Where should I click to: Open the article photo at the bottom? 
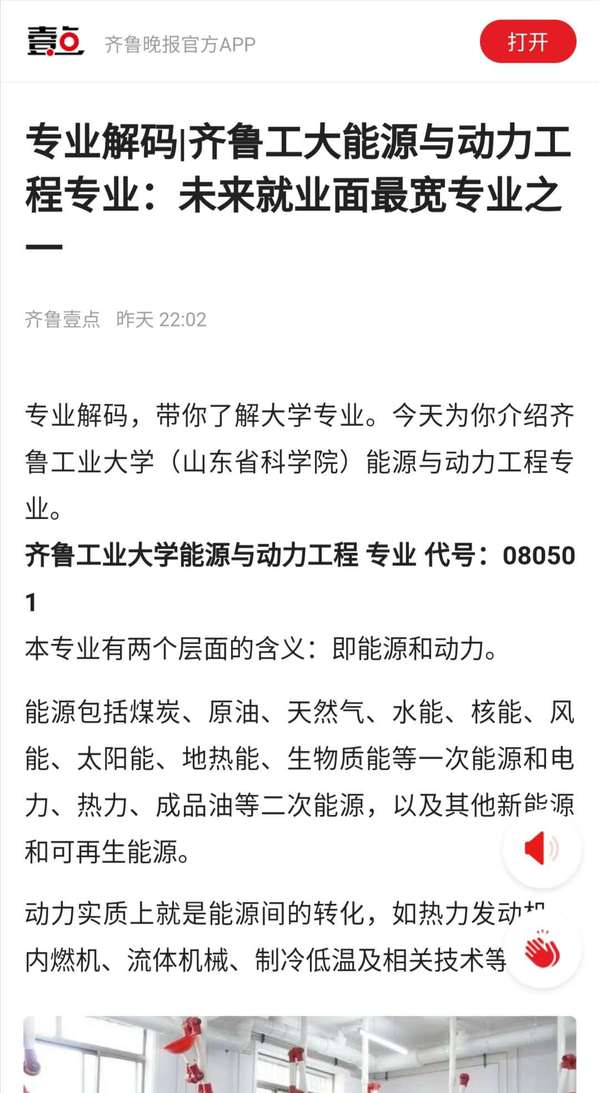click(x=300, y=1054)
